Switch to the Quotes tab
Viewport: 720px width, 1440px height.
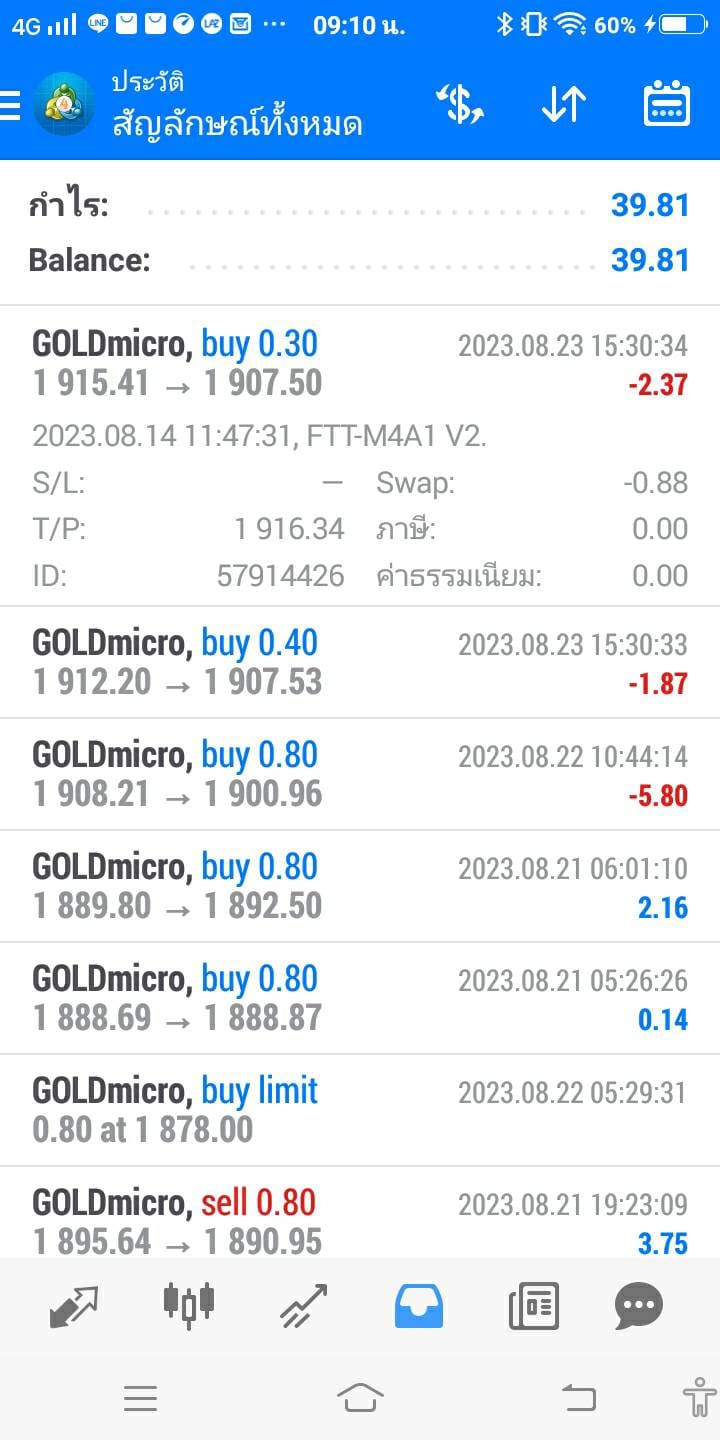[74, 1306]
